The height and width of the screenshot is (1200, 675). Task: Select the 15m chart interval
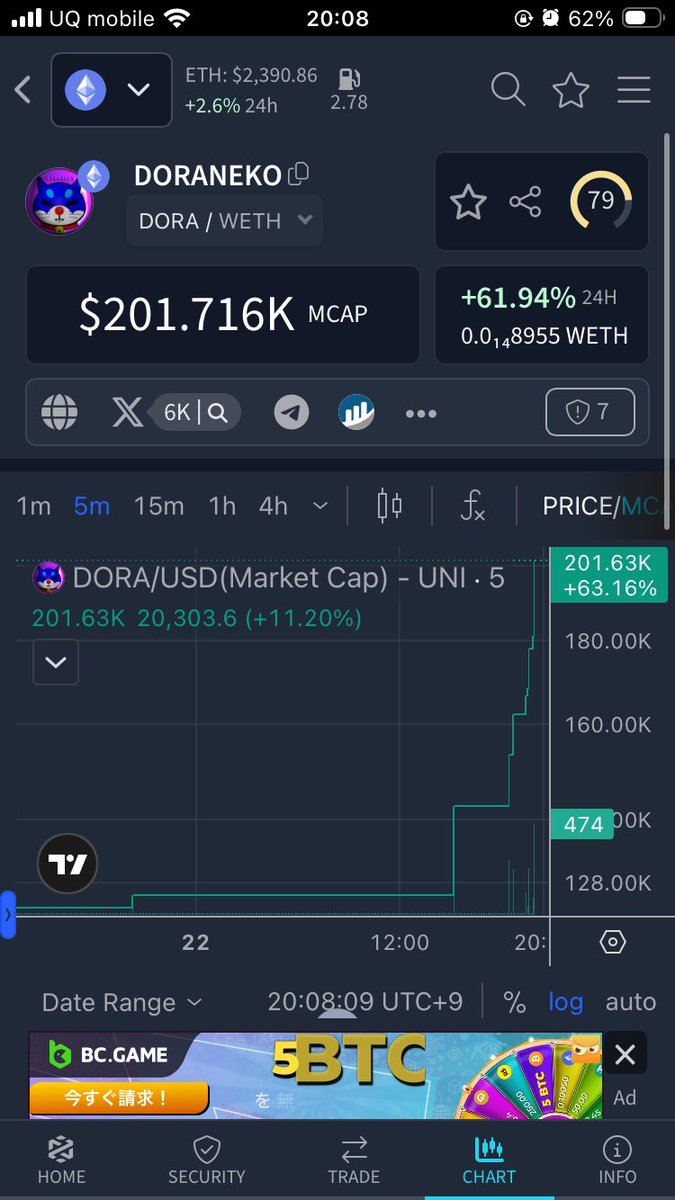click(x=159, y=506)
